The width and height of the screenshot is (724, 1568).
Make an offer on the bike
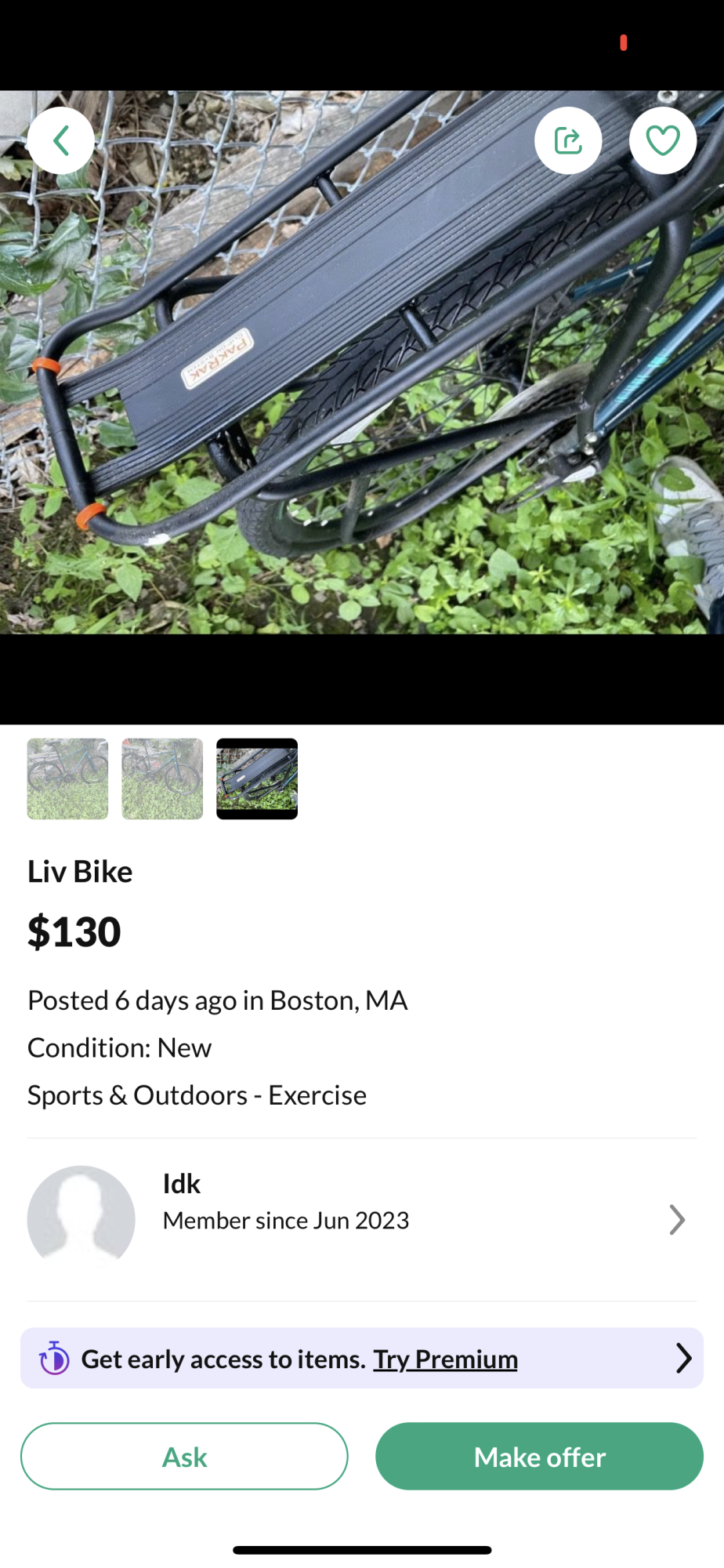pyautogui.click(x=539, y=1457)
